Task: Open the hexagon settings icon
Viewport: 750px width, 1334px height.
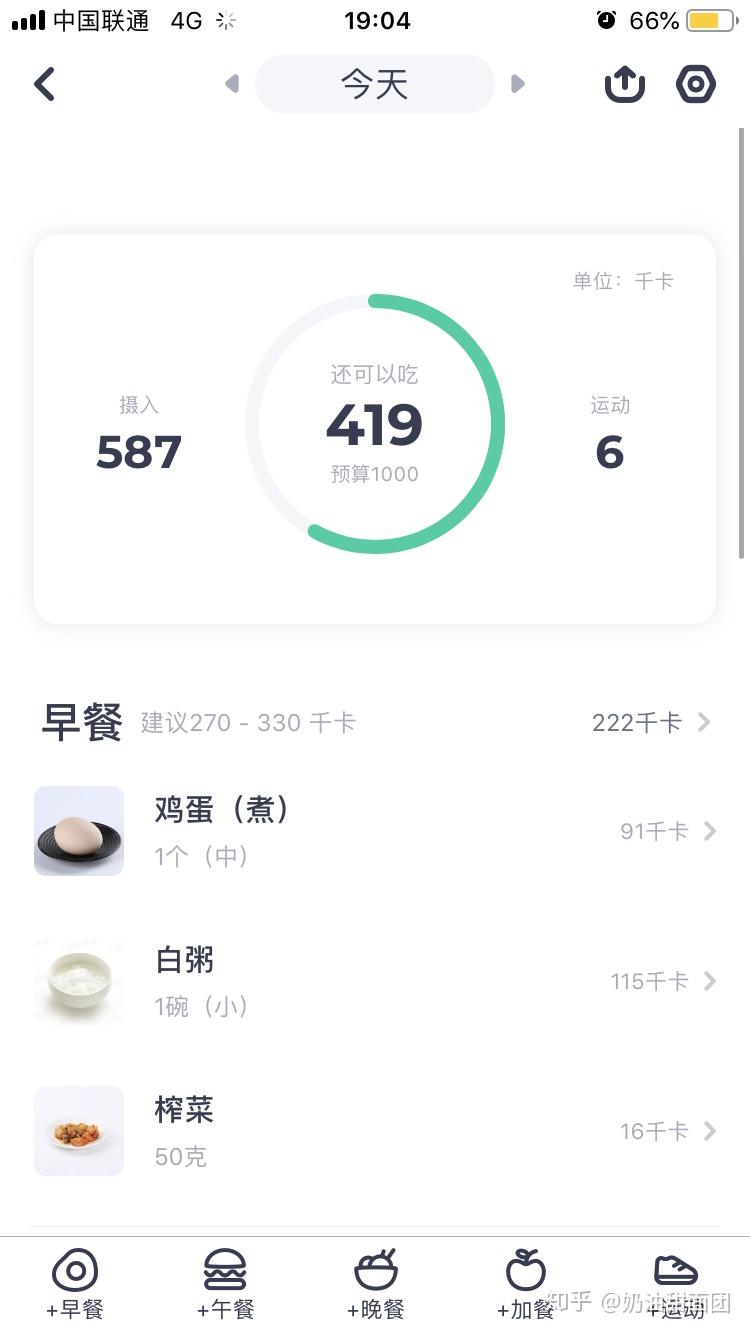Action: point(696,84)
